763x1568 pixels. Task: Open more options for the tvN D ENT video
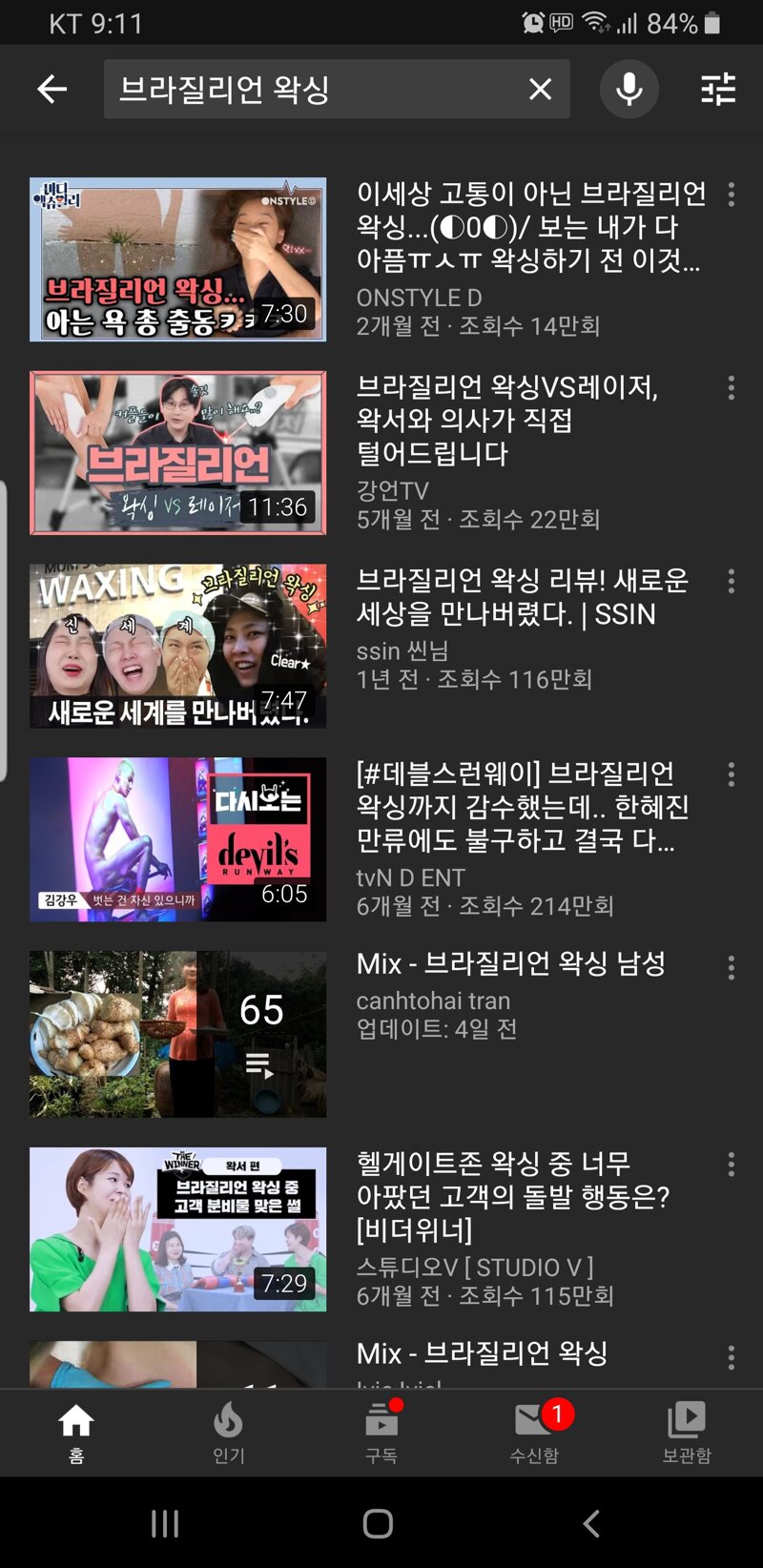732,774
